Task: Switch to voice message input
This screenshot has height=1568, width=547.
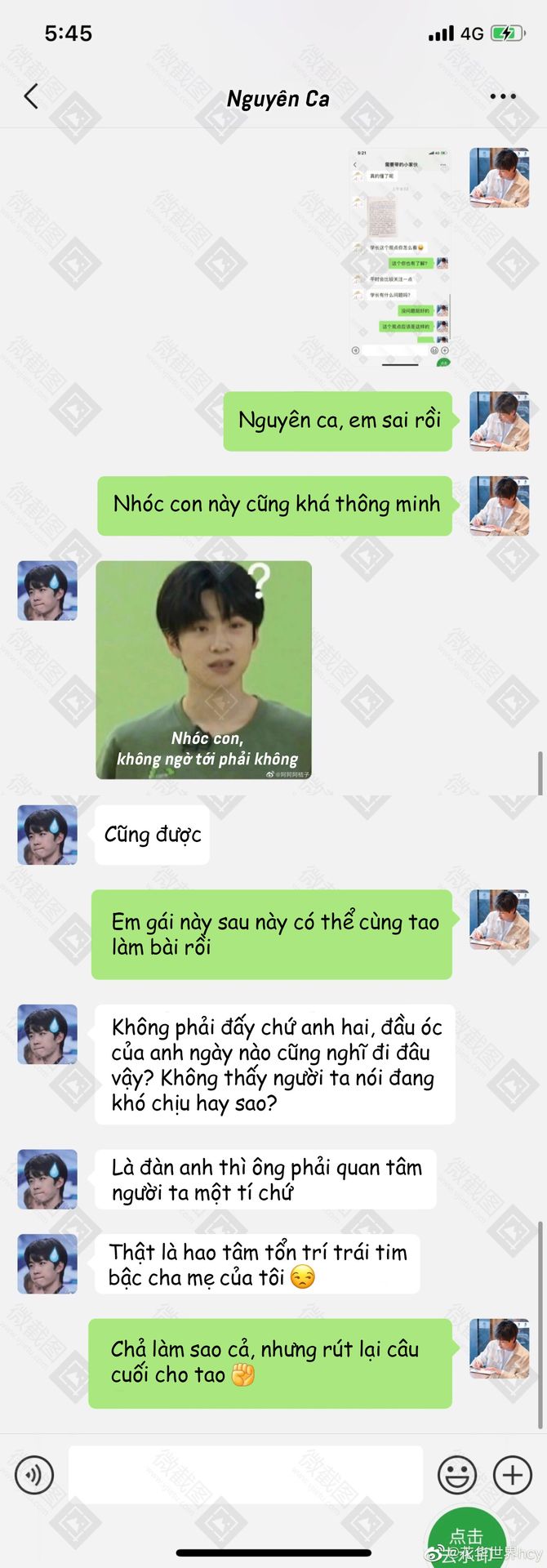Action: tap(34, 1475)
